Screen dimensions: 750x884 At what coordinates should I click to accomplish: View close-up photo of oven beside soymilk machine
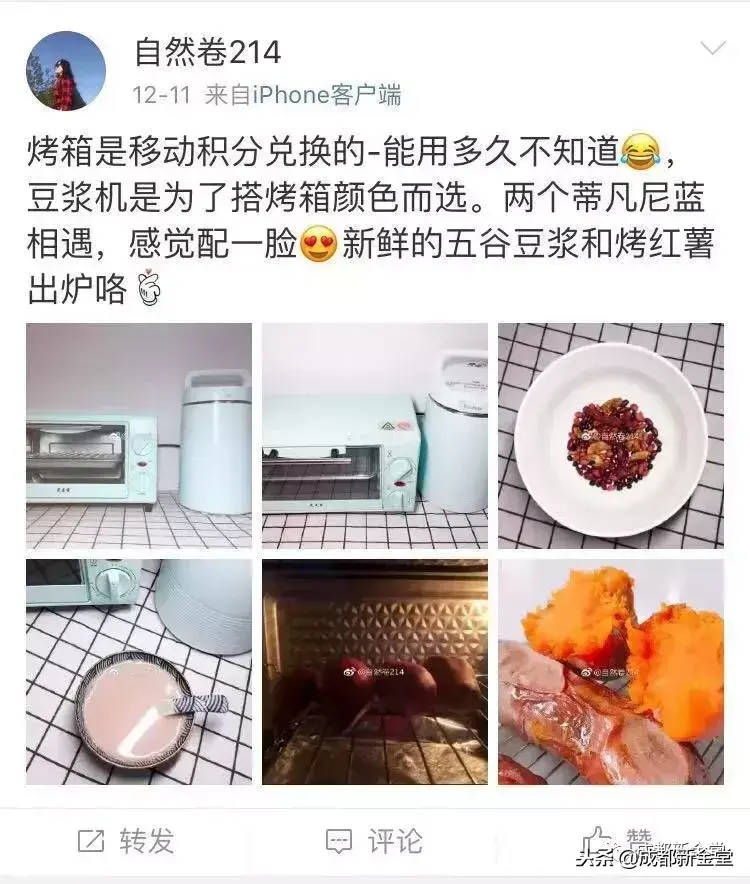[375, 435]
